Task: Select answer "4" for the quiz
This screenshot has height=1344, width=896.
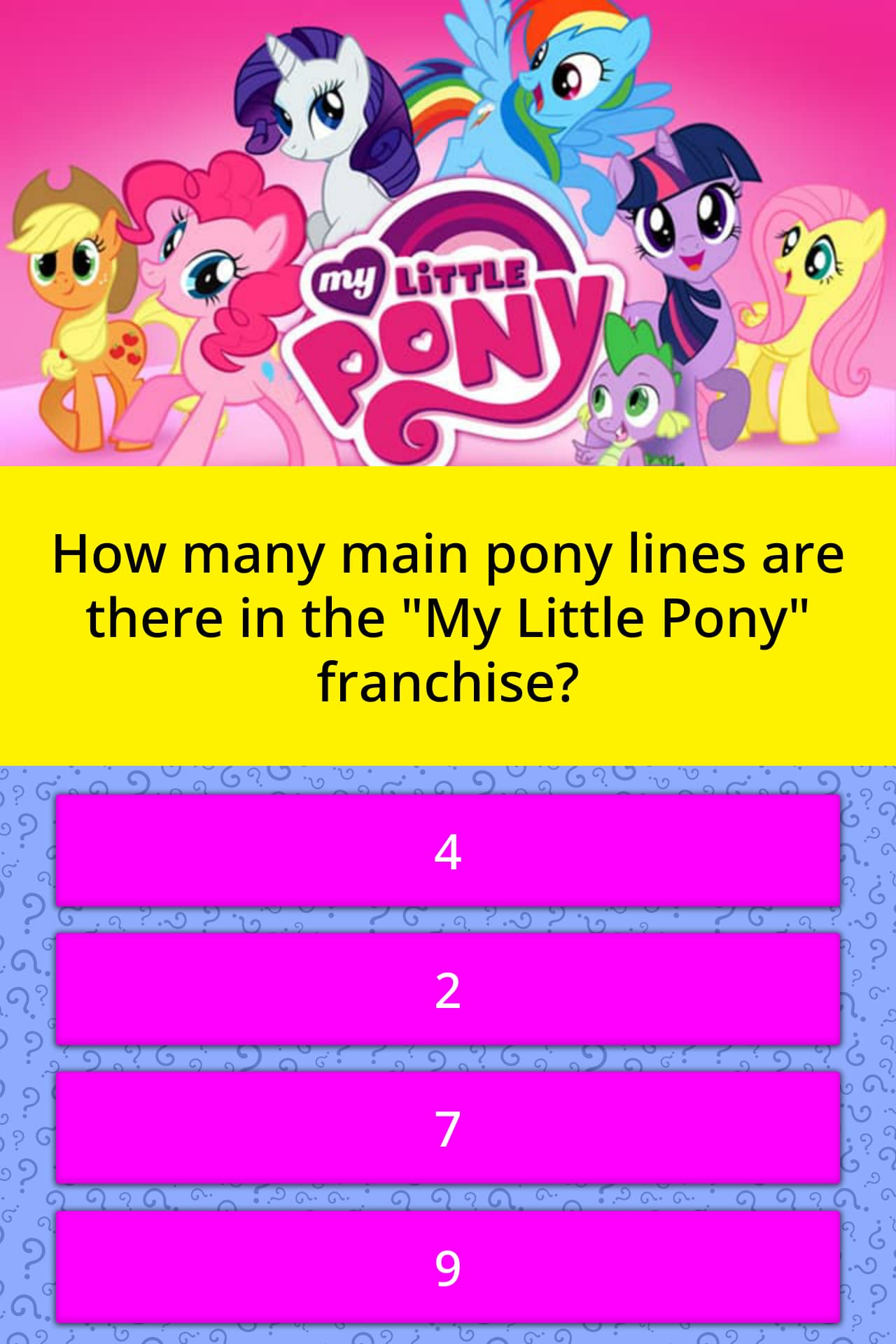Action: [x=448, y=850]
